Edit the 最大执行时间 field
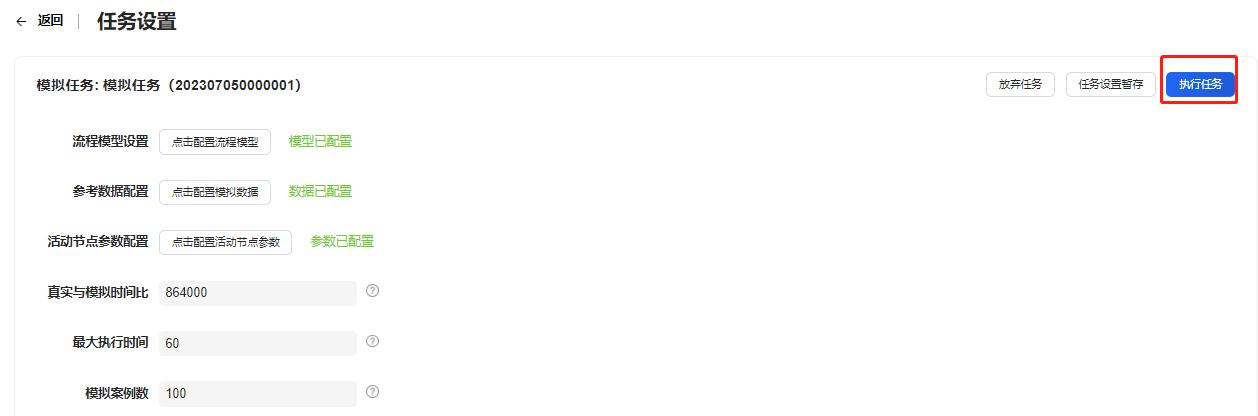 click(257, 343)
